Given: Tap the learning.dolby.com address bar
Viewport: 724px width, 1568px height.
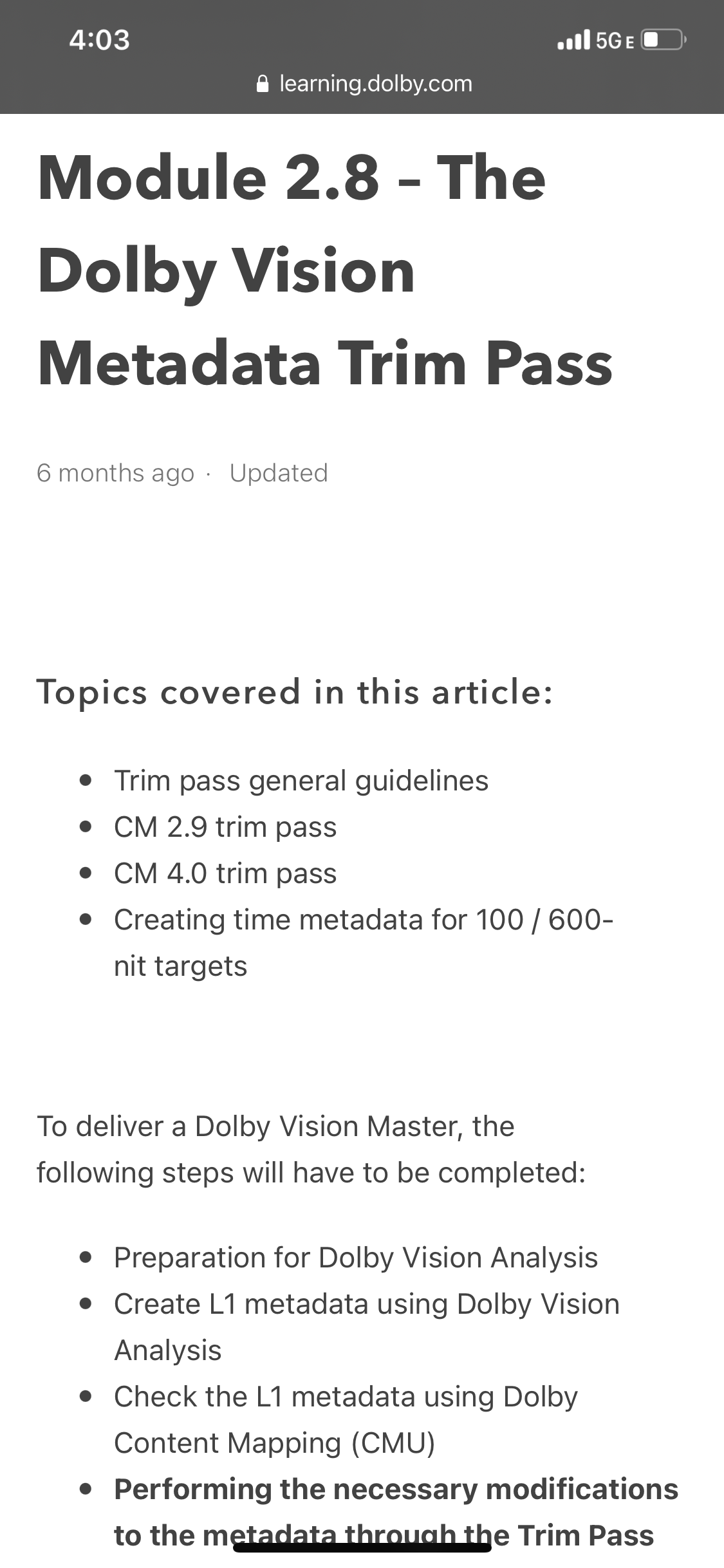Looking at the screenshot, I should (x=364, y=84).
